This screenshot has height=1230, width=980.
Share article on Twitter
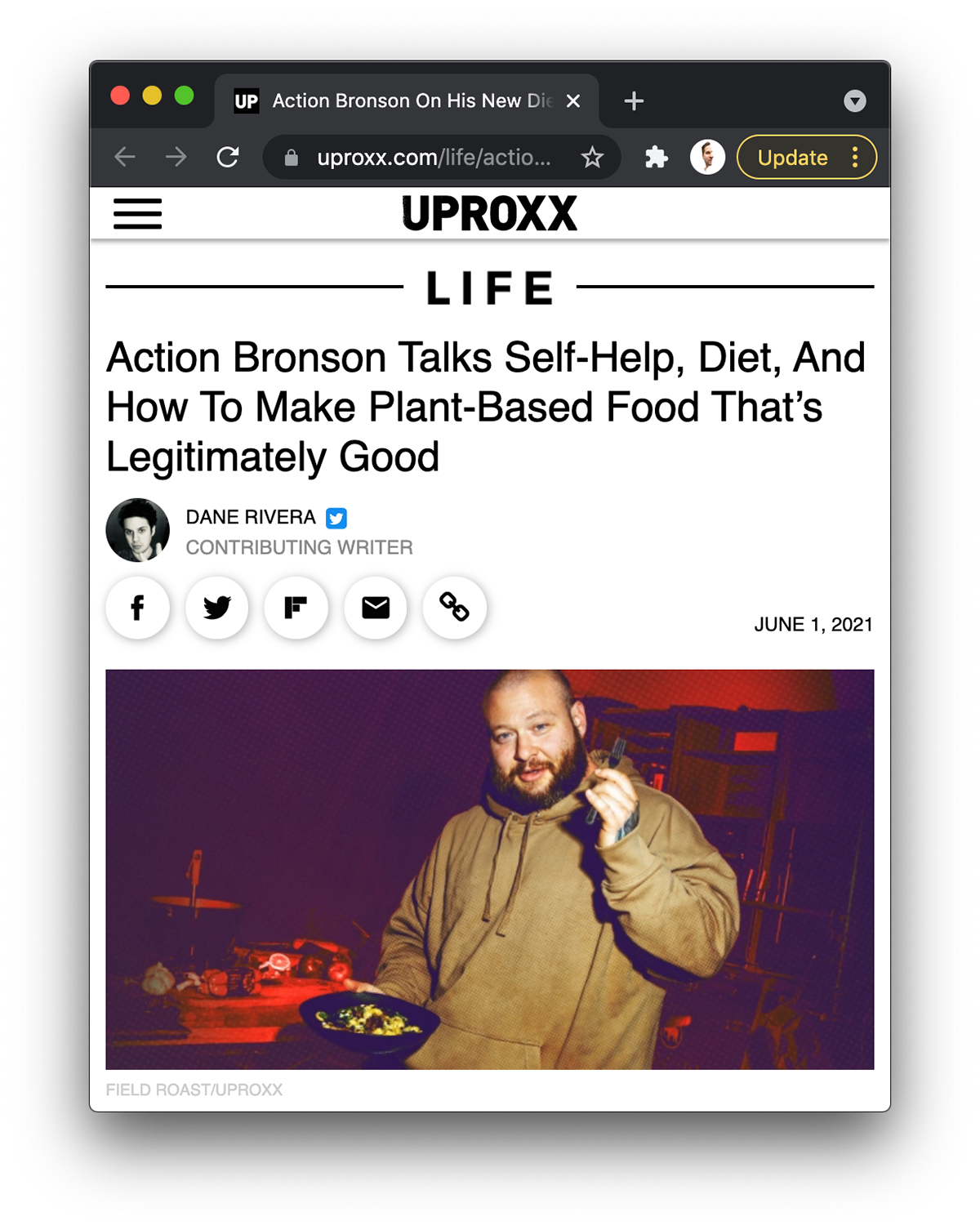pos(216,608)
